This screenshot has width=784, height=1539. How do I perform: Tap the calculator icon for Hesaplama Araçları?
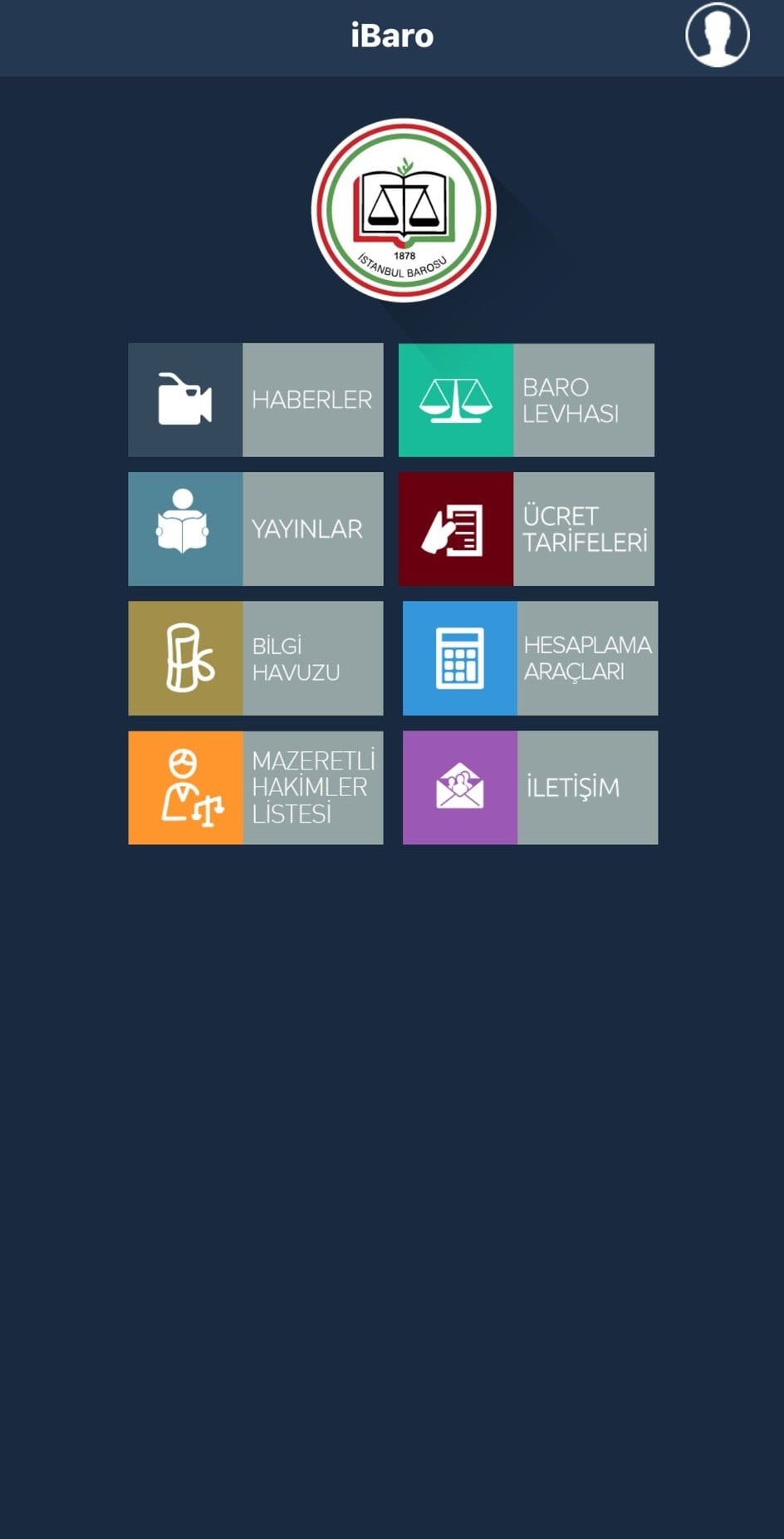tap(459, 657)
